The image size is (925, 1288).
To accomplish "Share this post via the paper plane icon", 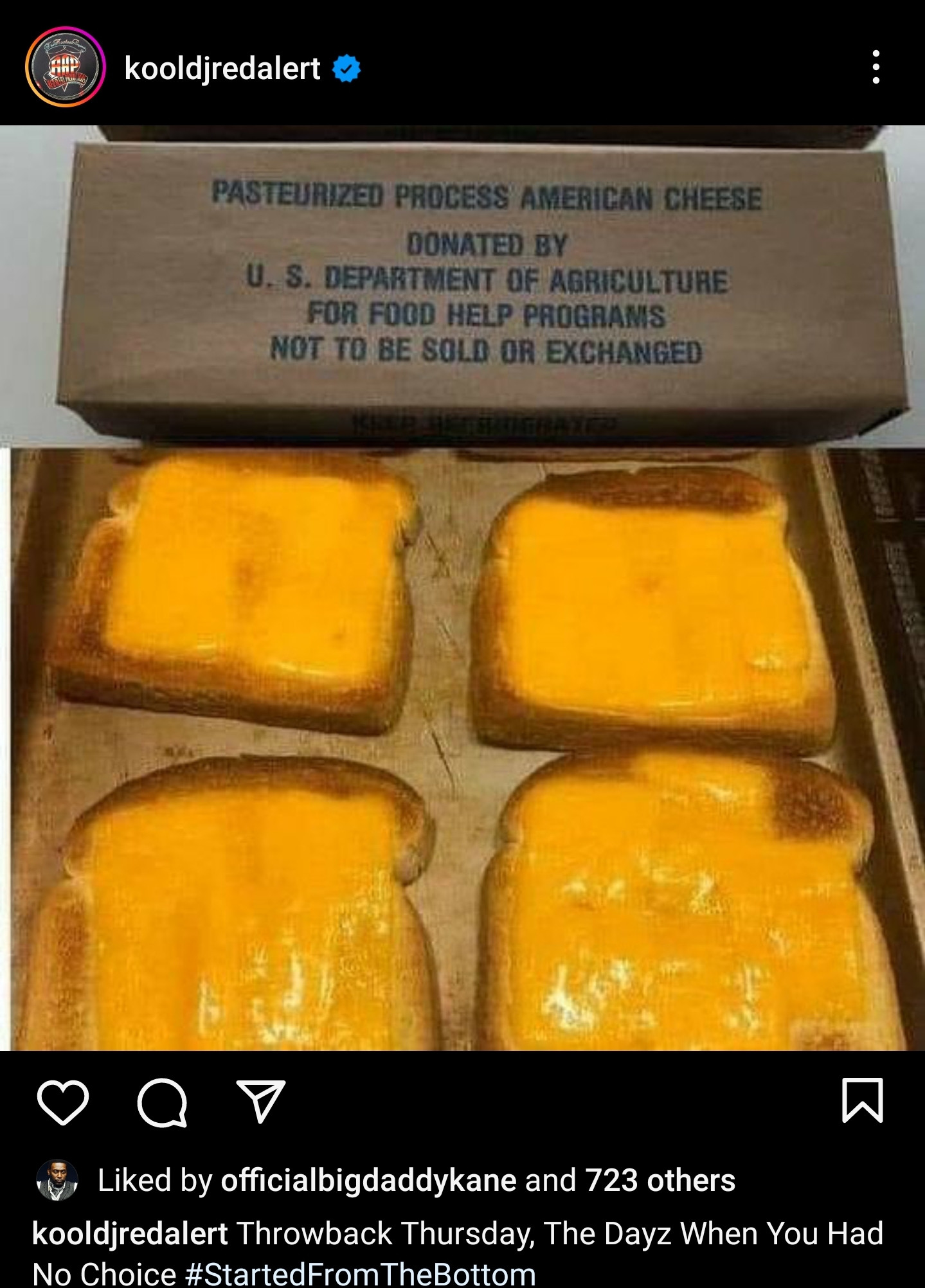I will (x=260, y=1102).
